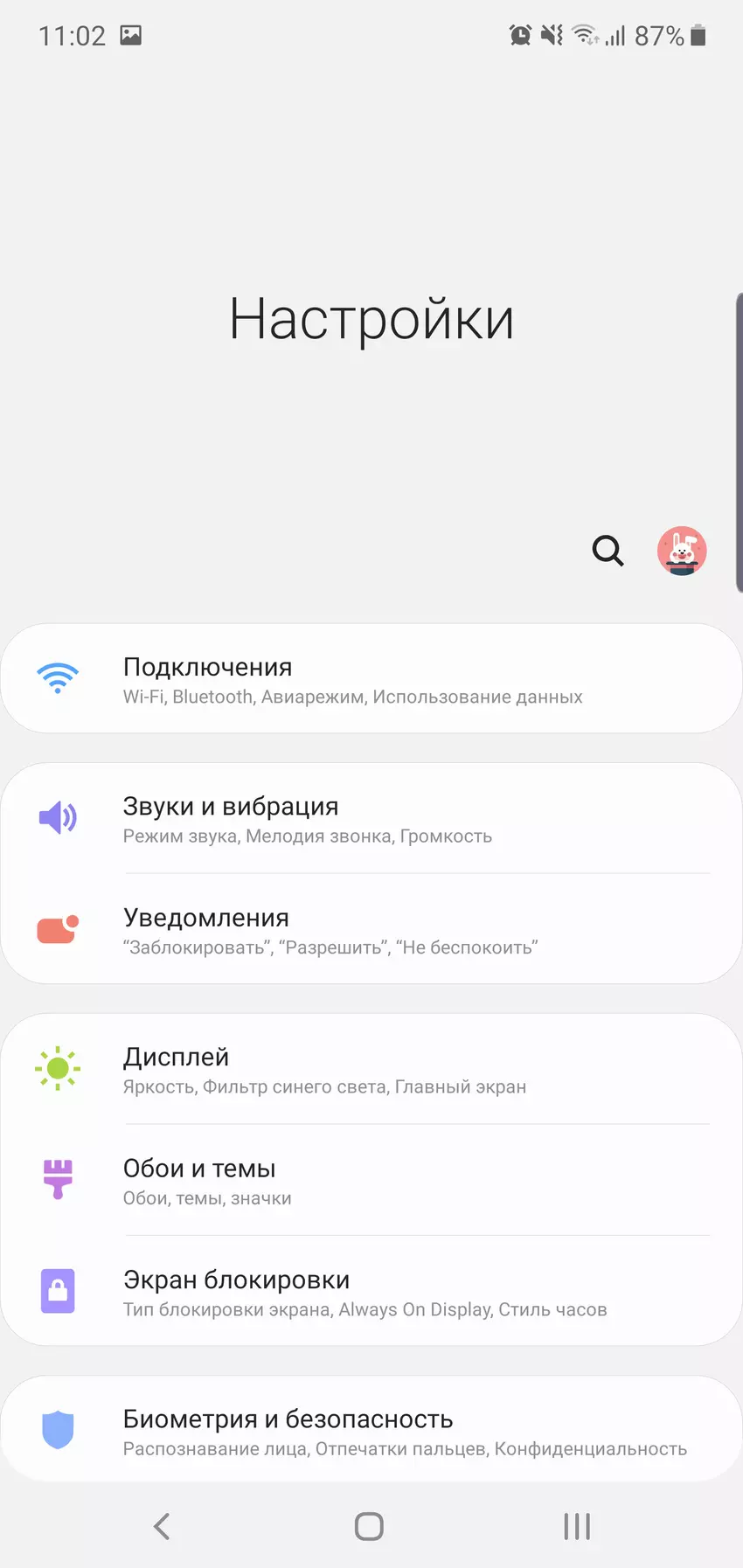Open Дисплей settings
The image size is (743, 1568).
371,1069
